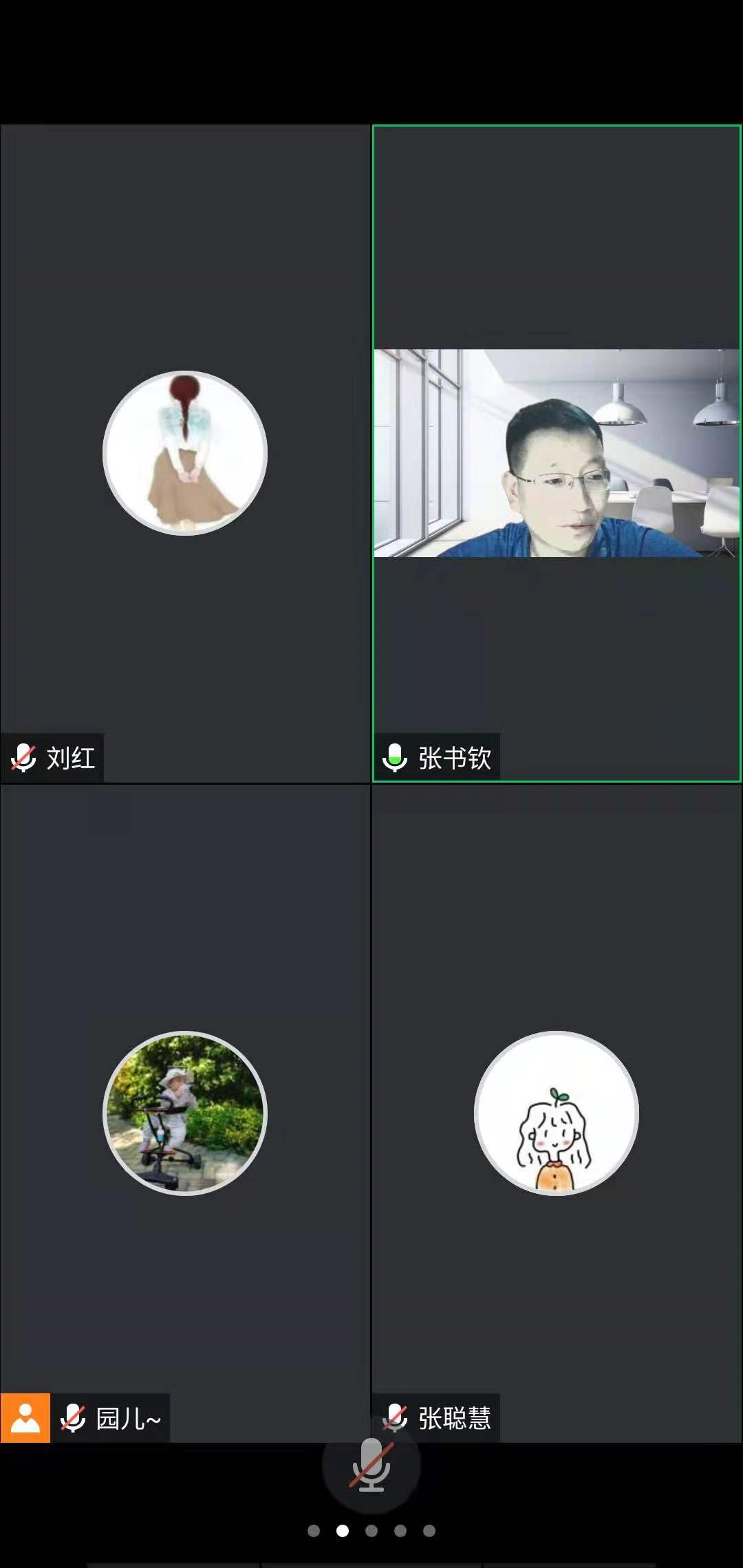Select 张聪慧's participant tile
The width and height of the screenshot is (743, 1568).
click(x=557, y=1113)
